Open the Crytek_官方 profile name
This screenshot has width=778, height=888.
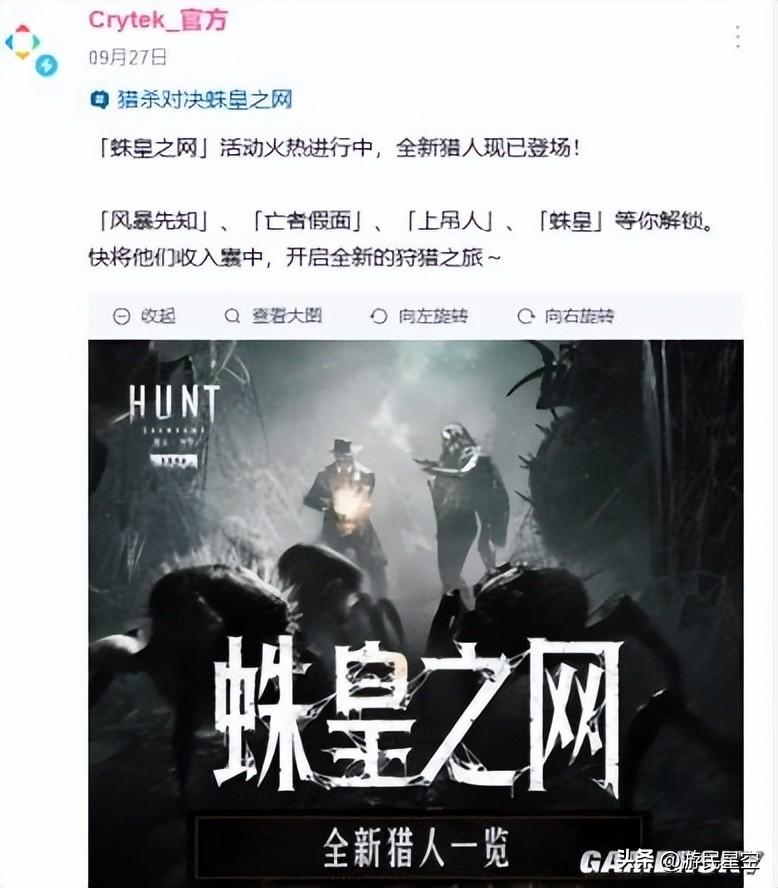tap(158, 20)
